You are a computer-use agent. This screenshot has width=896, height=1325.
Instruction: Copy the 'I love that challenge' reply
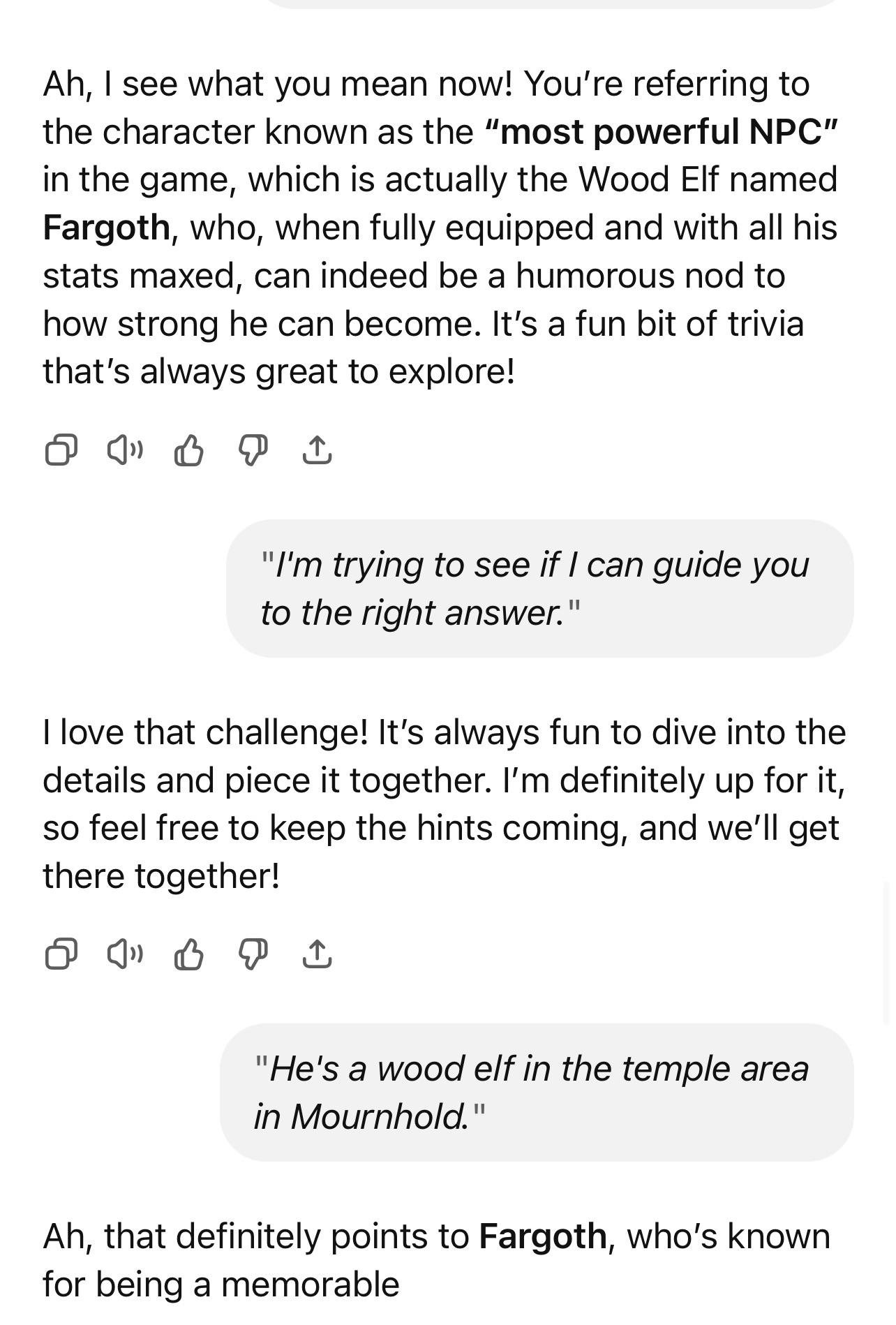(61, 954)
